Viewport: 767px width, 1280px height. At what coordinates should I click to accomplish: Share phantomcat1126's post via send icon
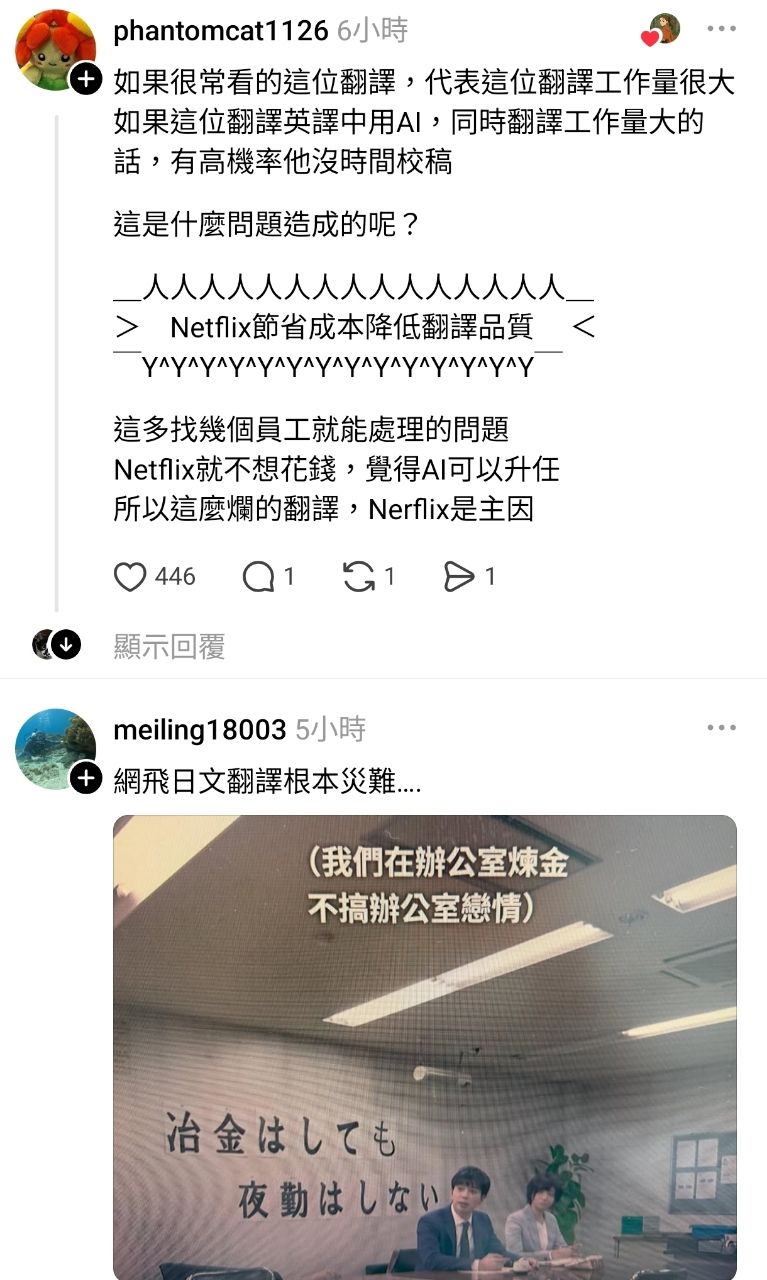pos(458,576)
